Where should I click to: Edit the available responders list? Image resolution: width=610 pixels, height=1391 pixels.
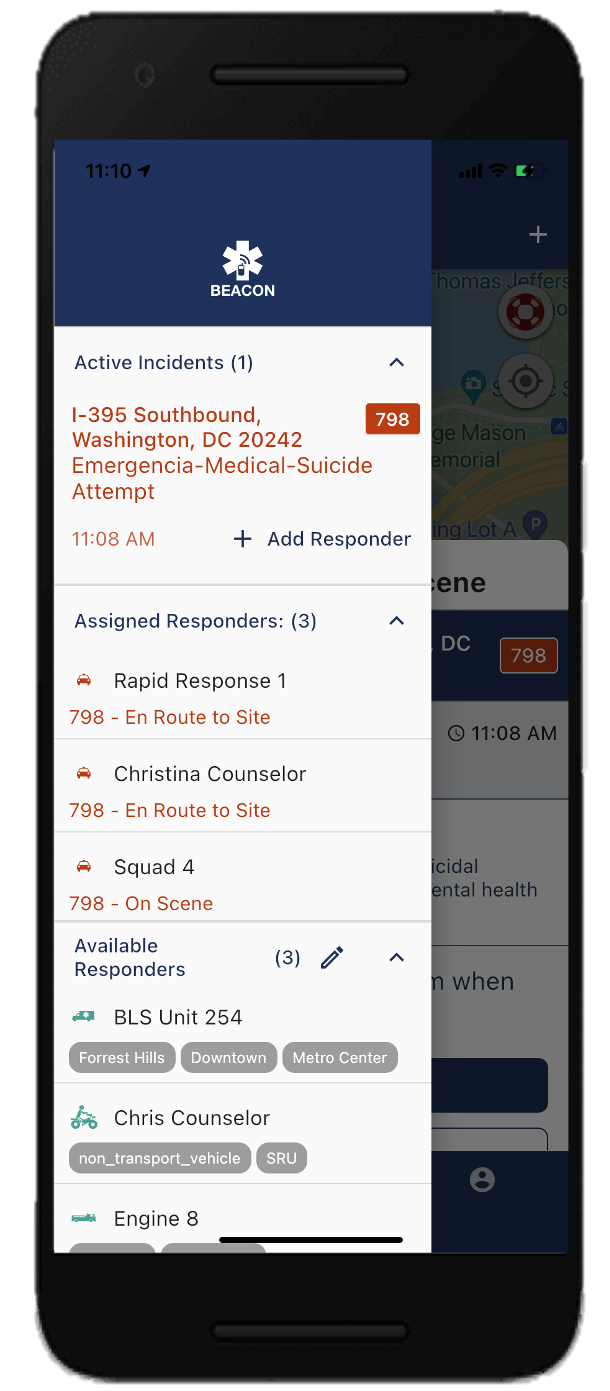tap(332, 958)
